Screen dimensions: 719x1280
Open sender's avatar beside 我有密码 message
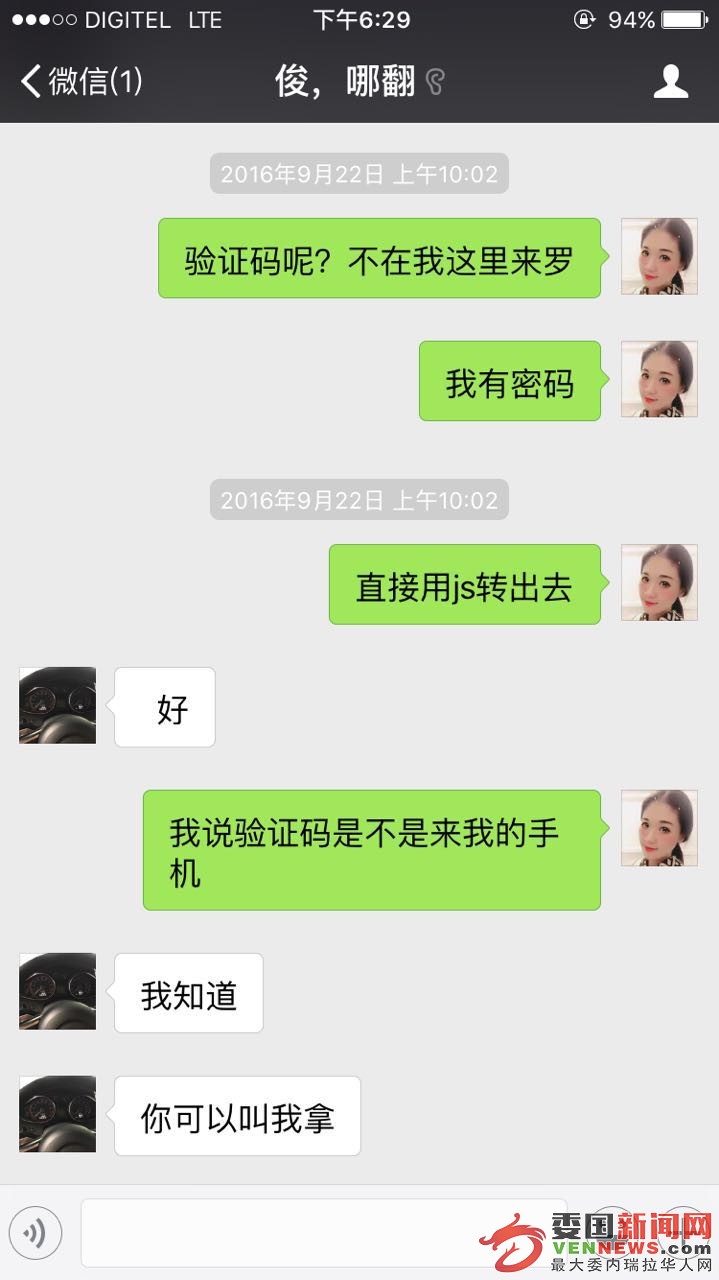pyautogui.click(x=658, y=379)
